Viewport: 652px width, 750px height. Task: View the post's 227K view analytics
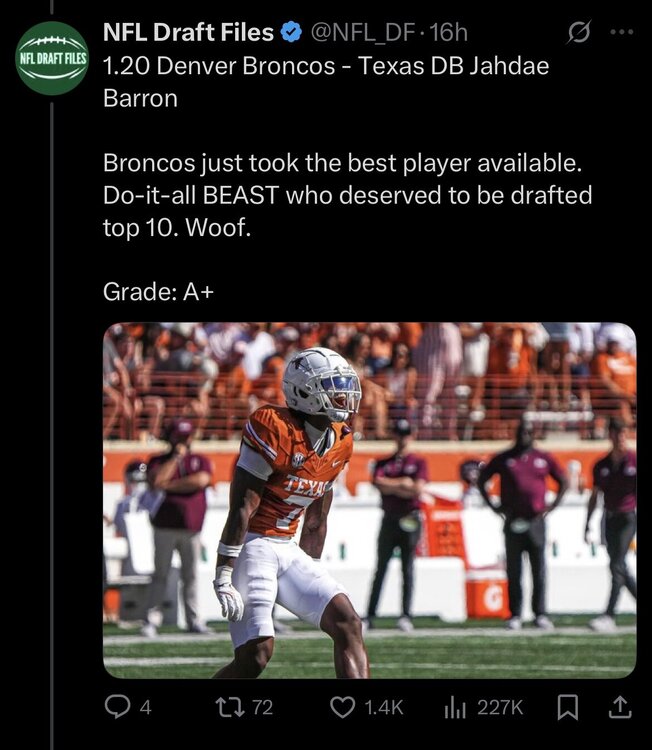455,707
